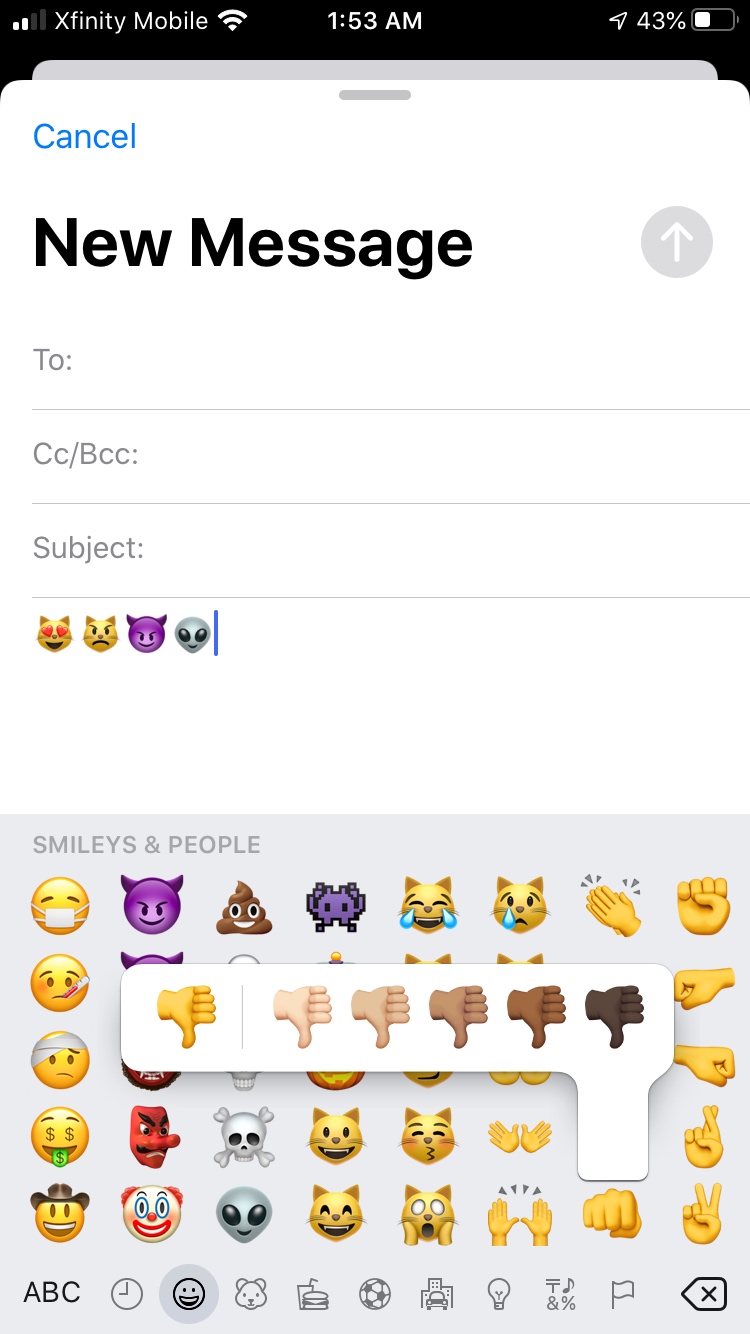Image resolution: width=750 pixels, height=1334 pixels.
Task: Open the Activity emoji category
Action: coord(375,1295)
